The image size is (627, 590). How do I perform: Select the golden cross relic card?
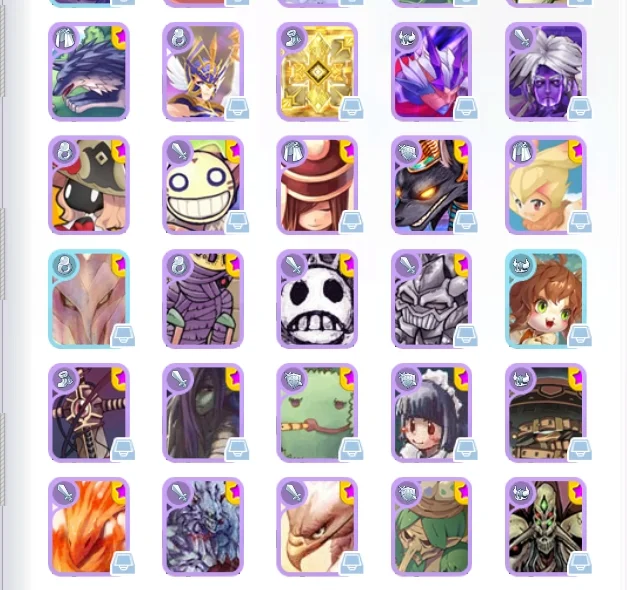tap(317, 72)
